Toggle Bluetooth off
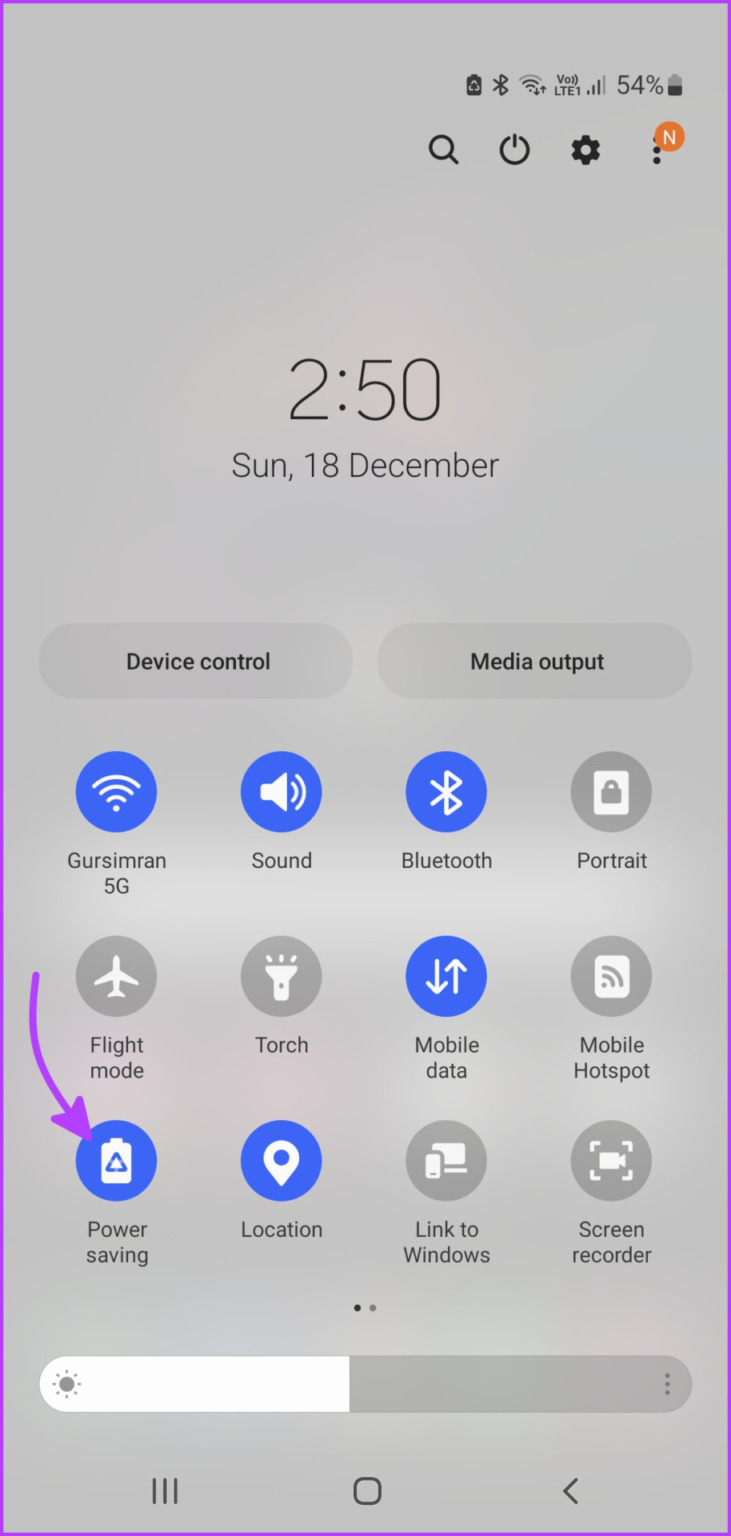731x1536 pixels. click(x=446, y=791)
